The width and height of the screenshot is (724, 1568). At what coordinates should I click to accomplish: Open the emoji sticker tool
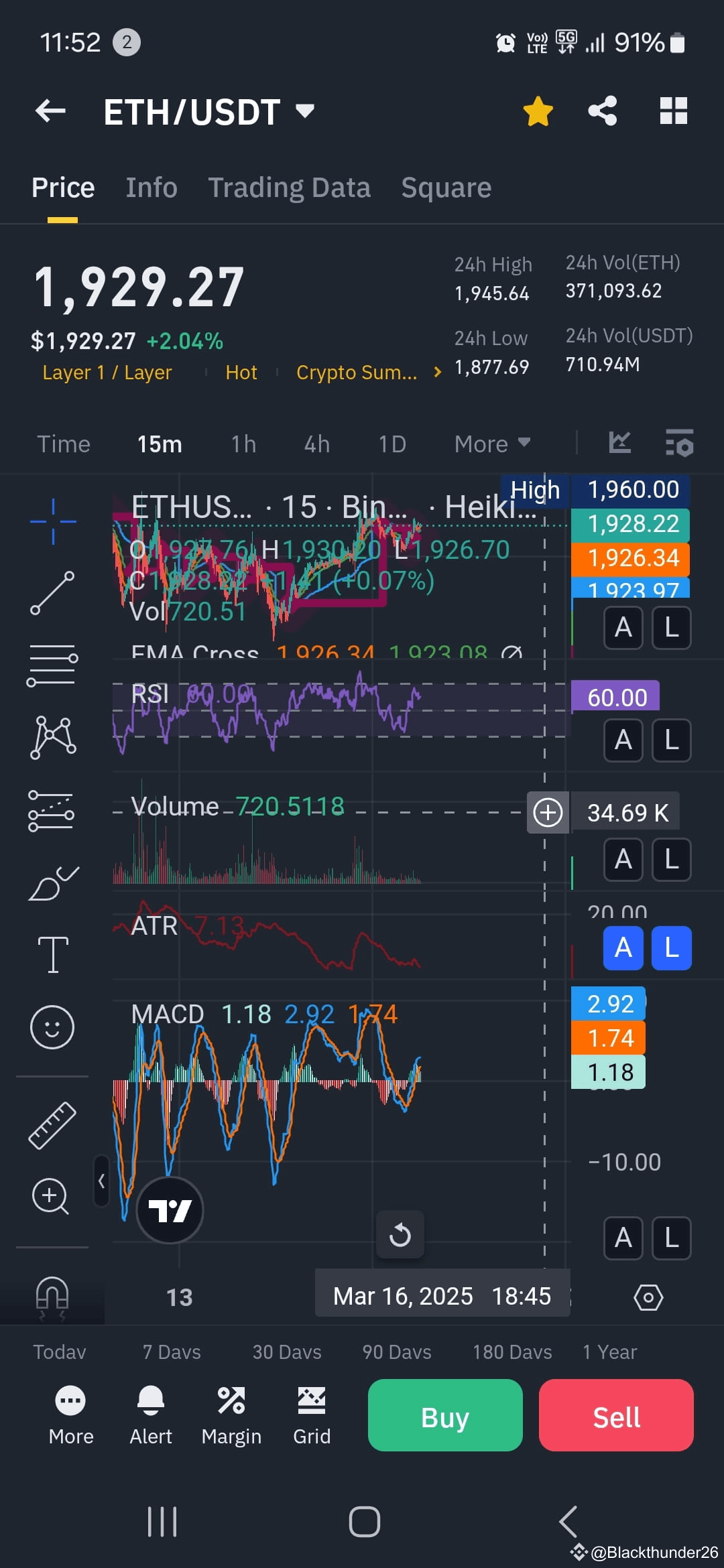54,1027
